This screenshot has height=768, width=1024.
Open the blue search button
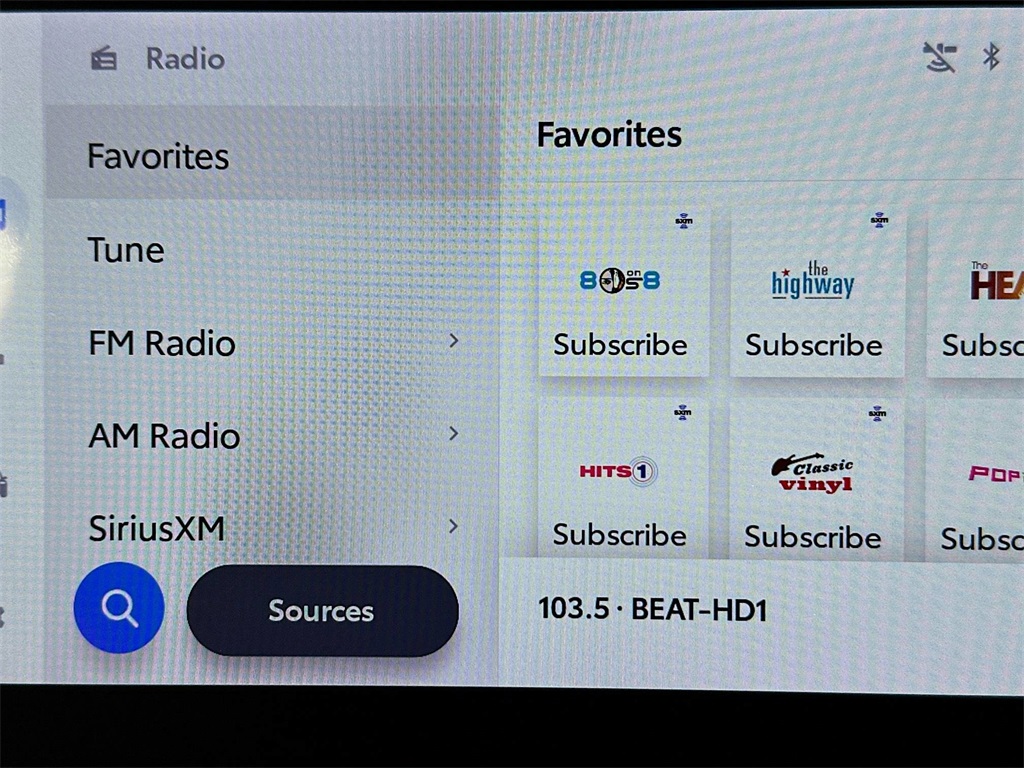tap(119, 608)
